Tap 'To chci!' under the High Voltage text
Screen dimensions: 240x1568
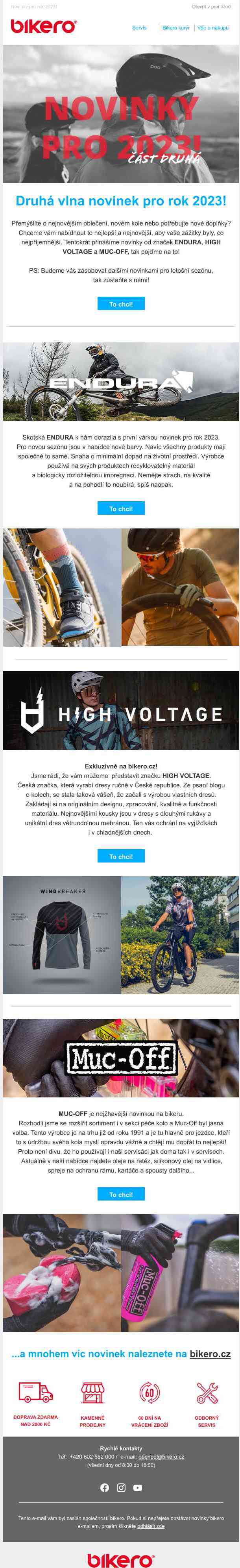point(121,857)
